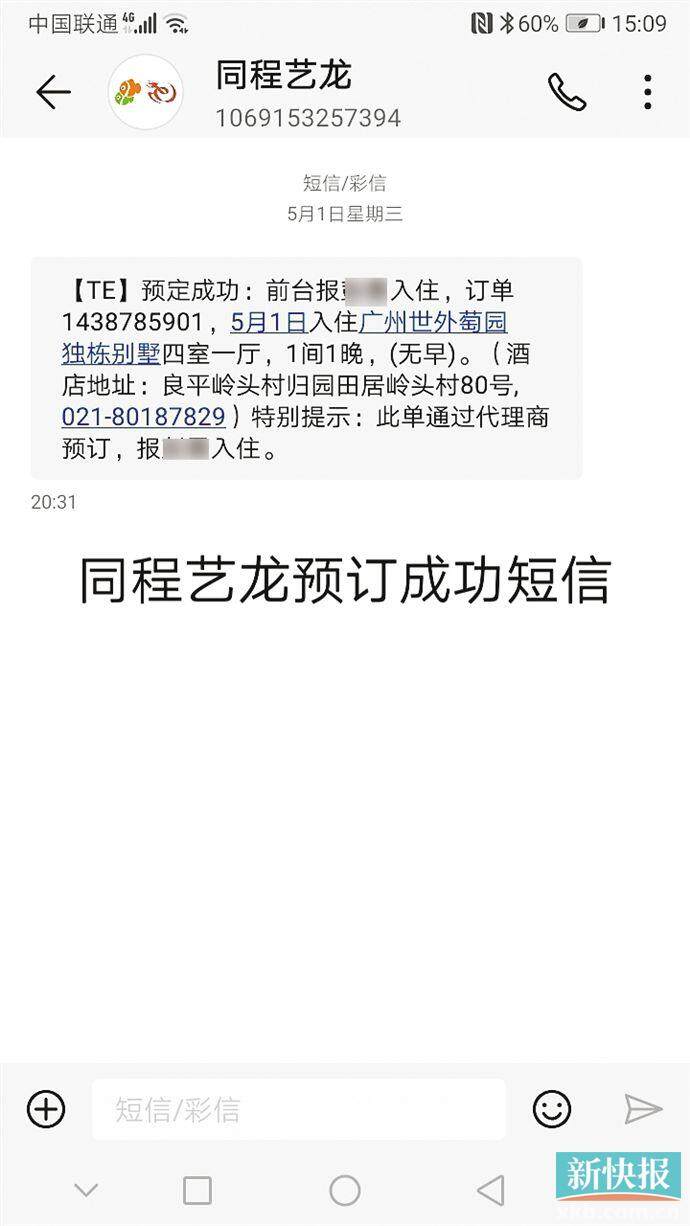This screenshot has height=1226, width=690.
Task: Open the three-dot overflow menu
Action: point(648,92)
